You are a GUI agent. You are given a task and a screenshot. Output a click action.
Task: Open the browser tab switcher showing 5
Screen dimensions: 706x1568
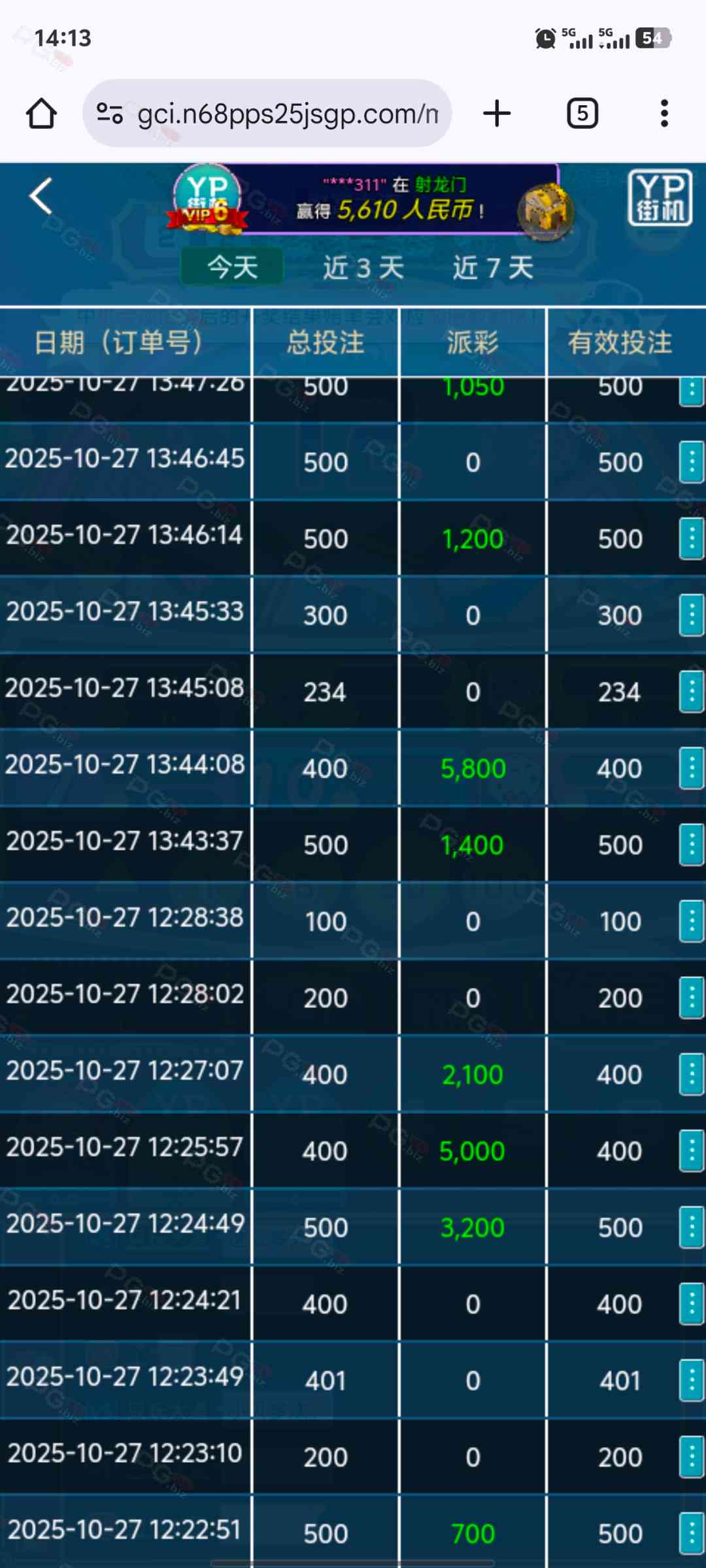pyautogui.click(x=582, y=114)
